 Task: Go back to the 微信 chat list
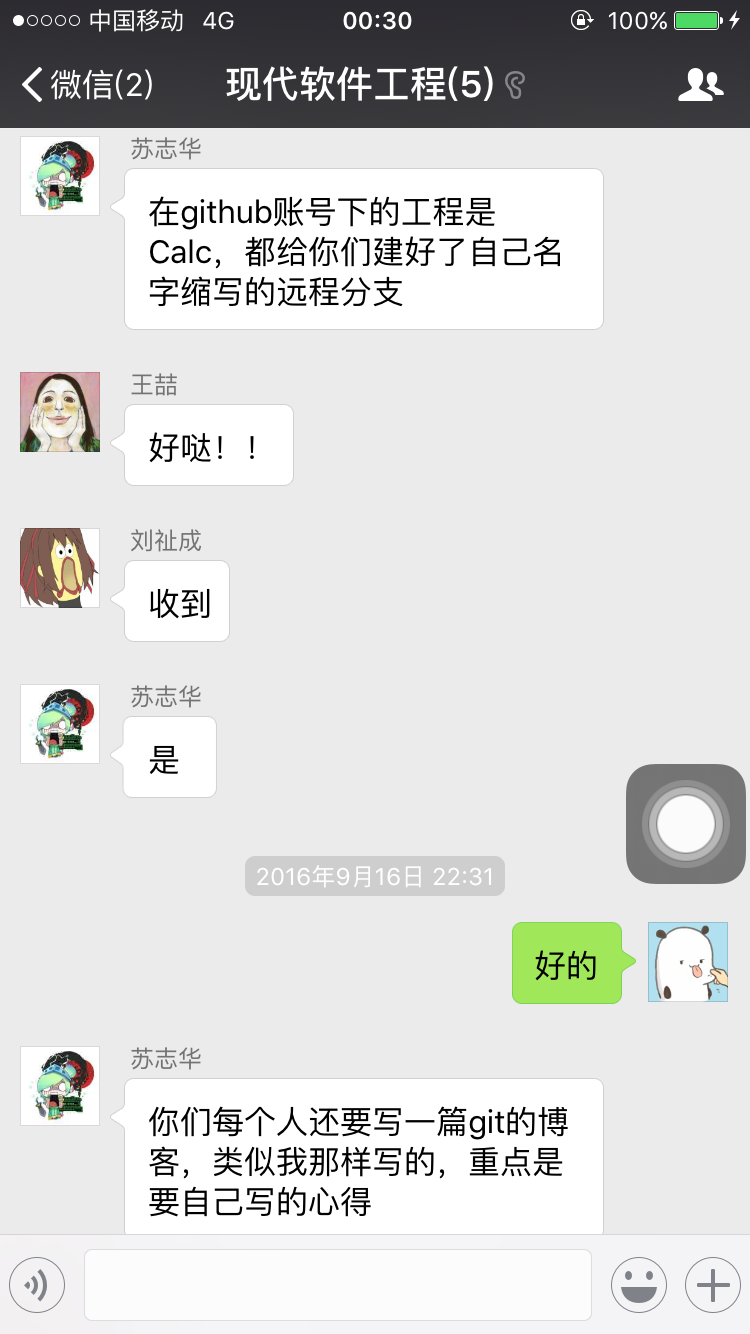(86, 85)
